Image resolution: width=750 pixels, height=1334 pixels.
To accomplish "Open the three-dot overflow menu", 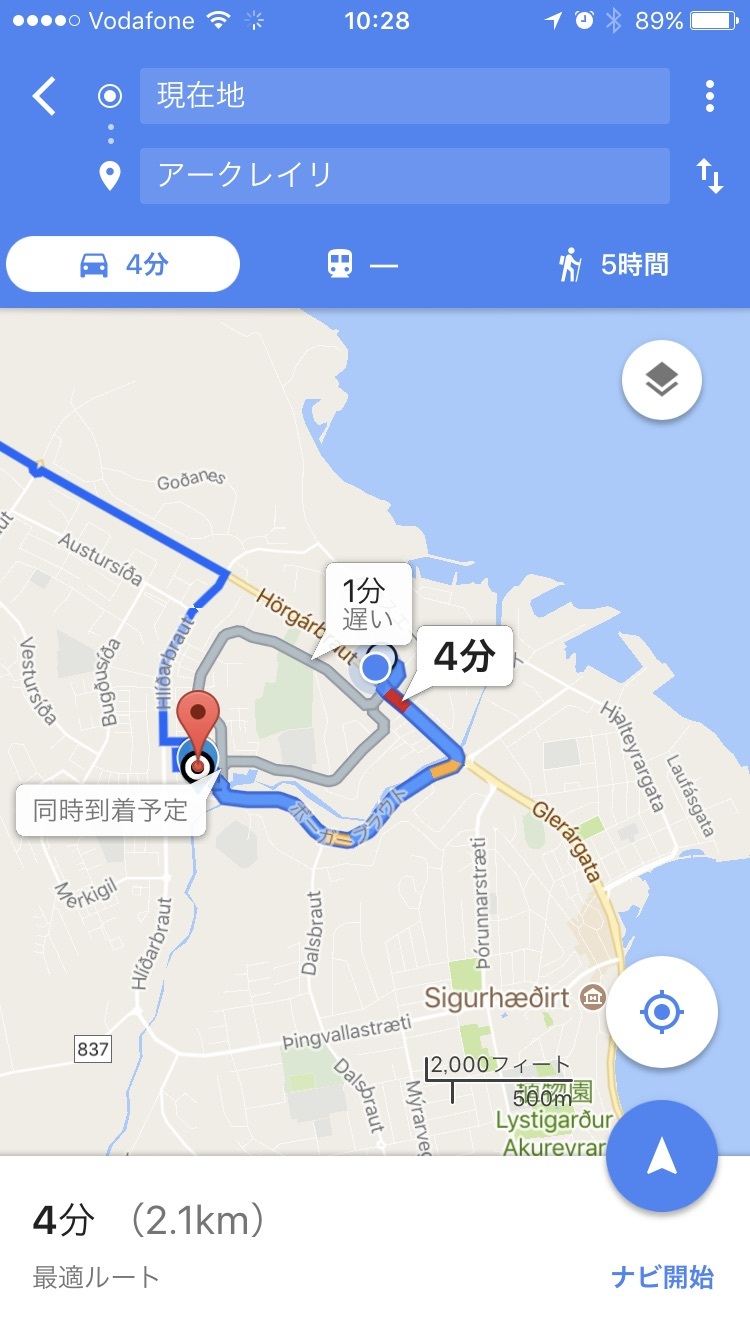I will [x=709, y=96].
